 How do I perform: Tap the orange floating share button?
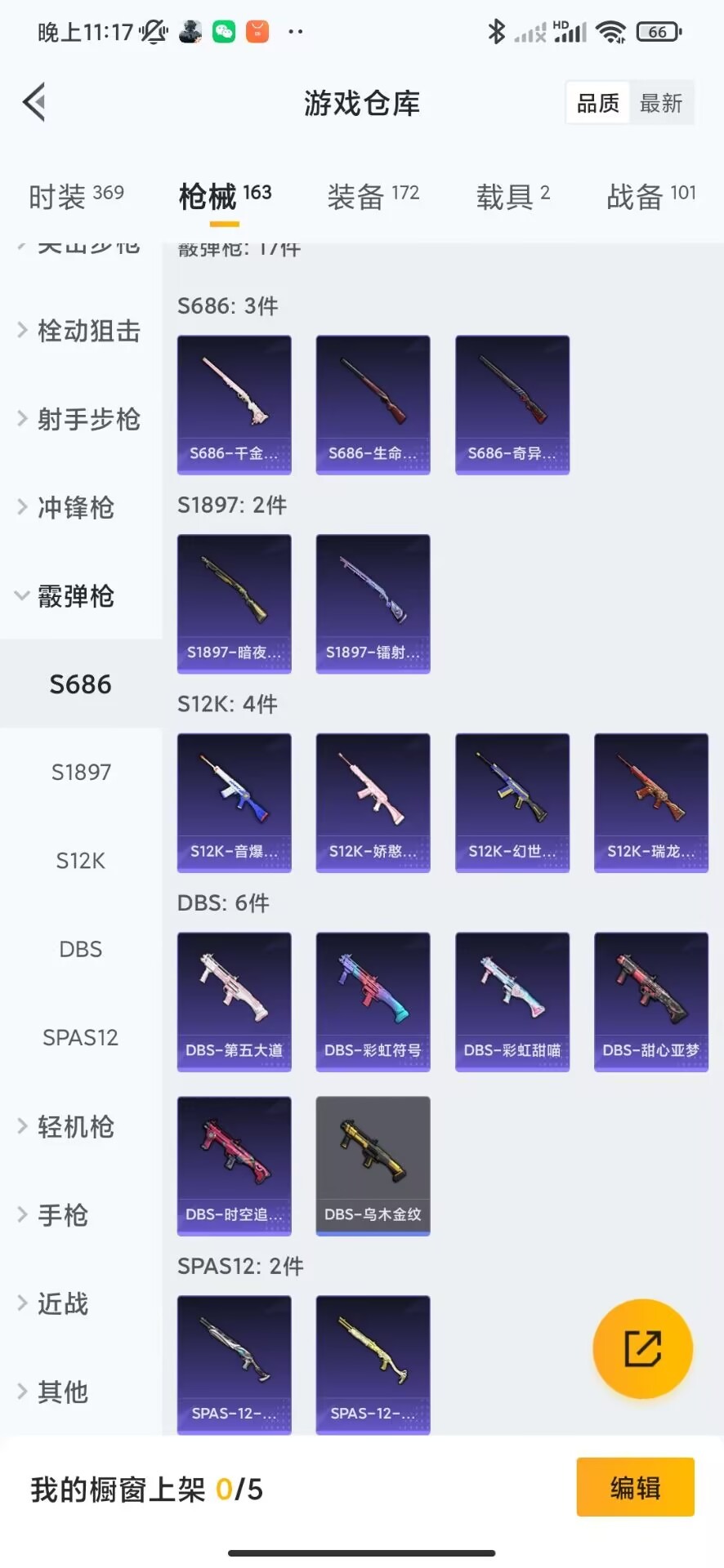coord(642,1348)
